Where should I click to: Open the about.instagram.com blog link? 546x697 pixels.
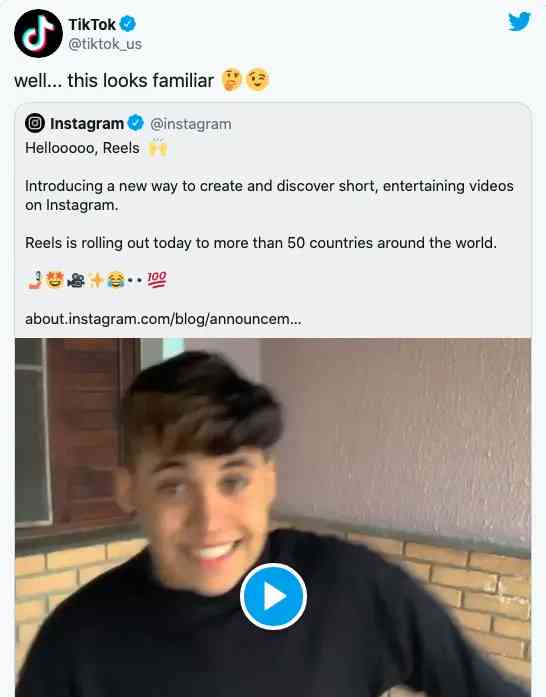[x=163, y=319]
